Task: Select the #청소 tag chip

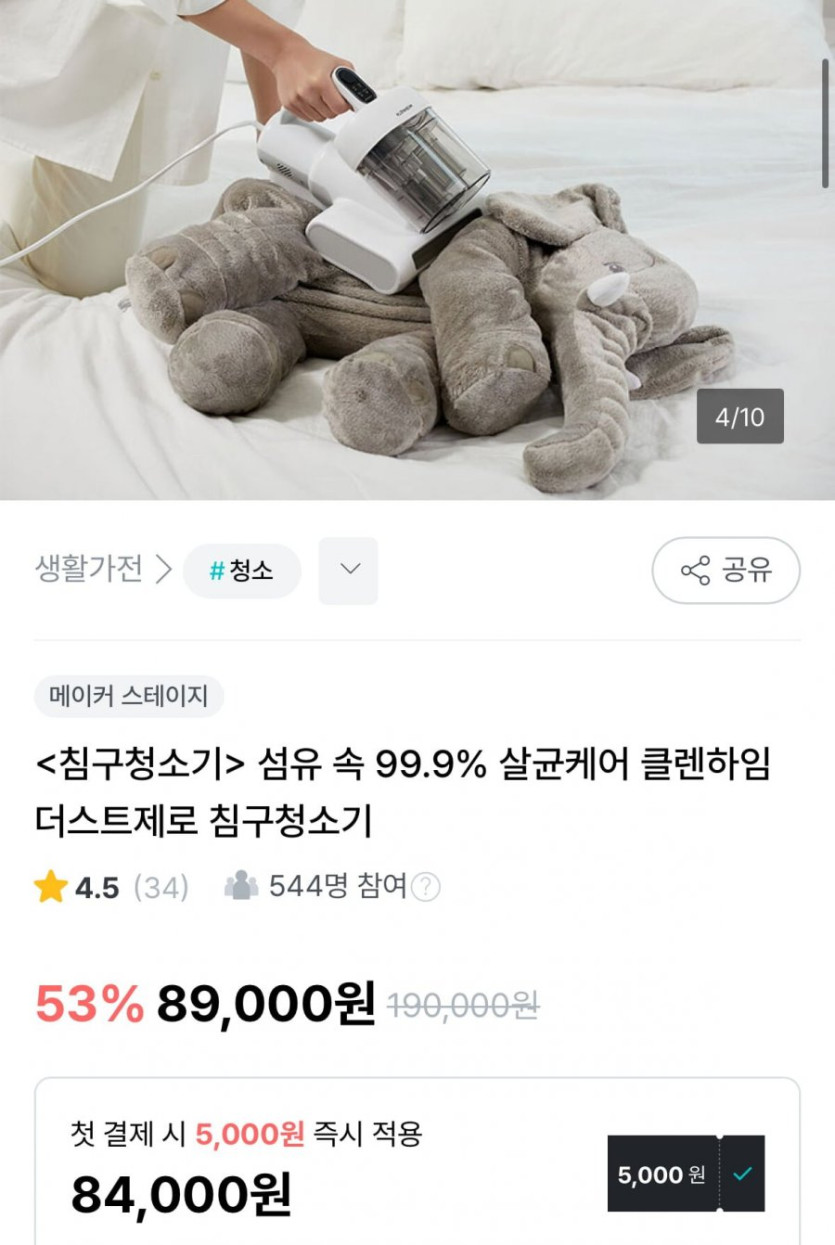Action: (241, 571)
